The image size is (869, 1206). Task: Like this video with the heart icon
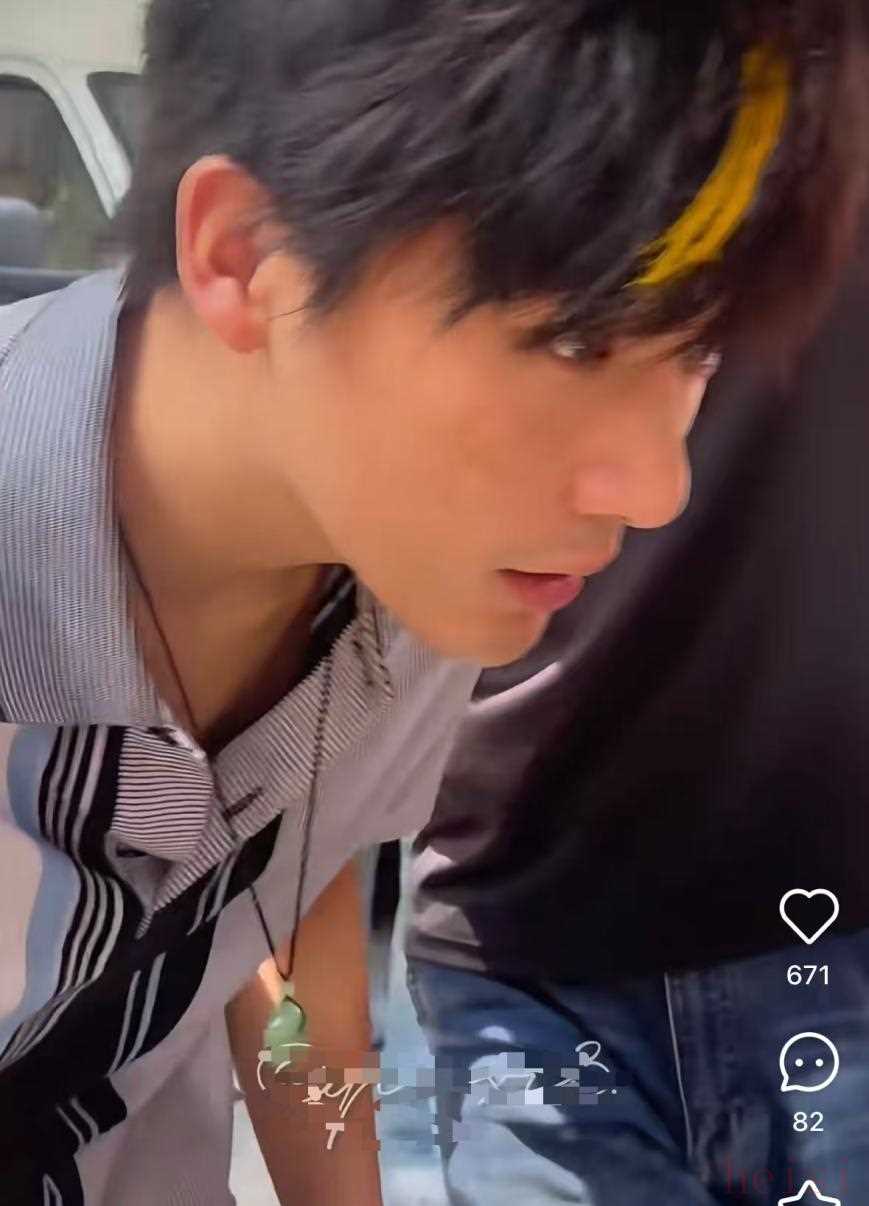tap(808, 916)
